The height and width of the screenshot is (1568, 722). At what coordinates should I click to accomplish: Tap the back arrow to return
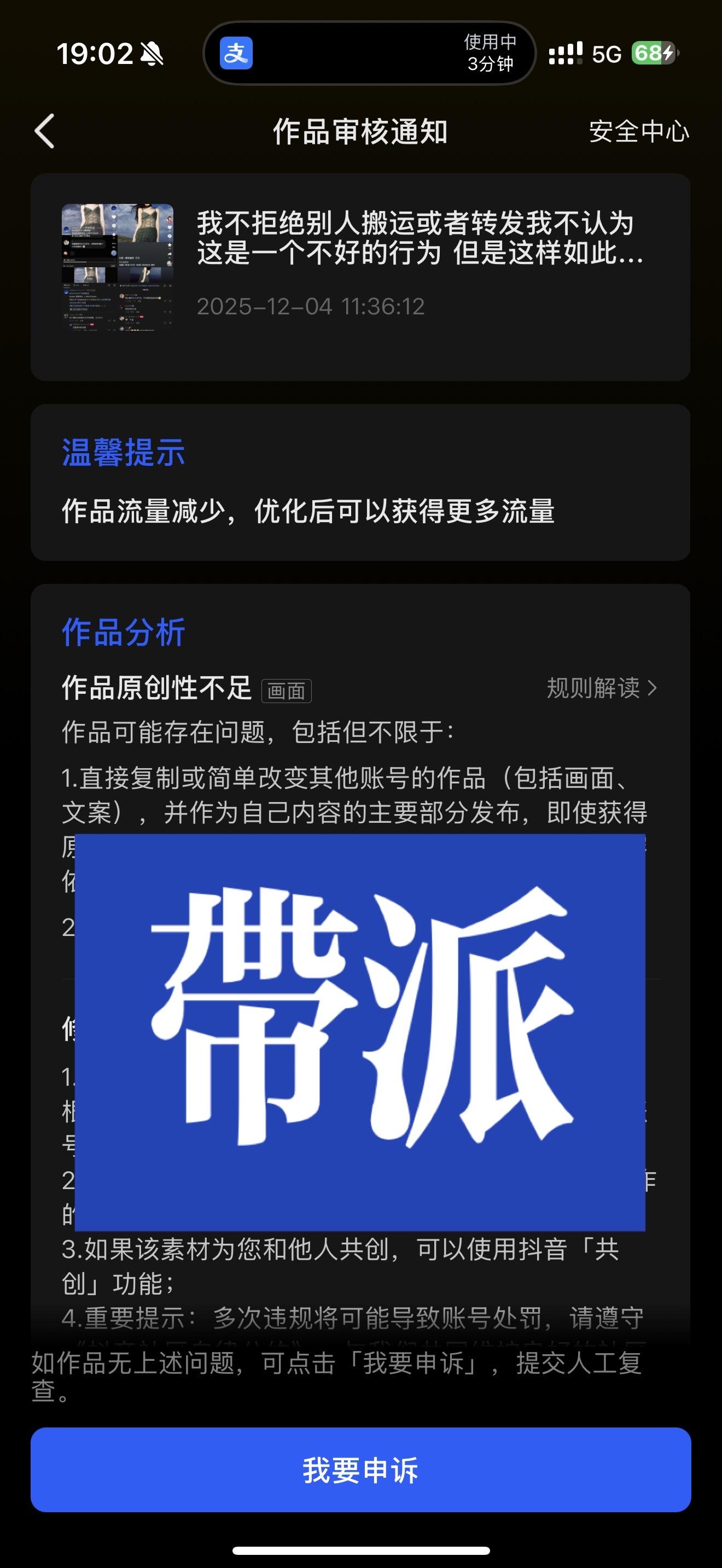coord(45,131)
